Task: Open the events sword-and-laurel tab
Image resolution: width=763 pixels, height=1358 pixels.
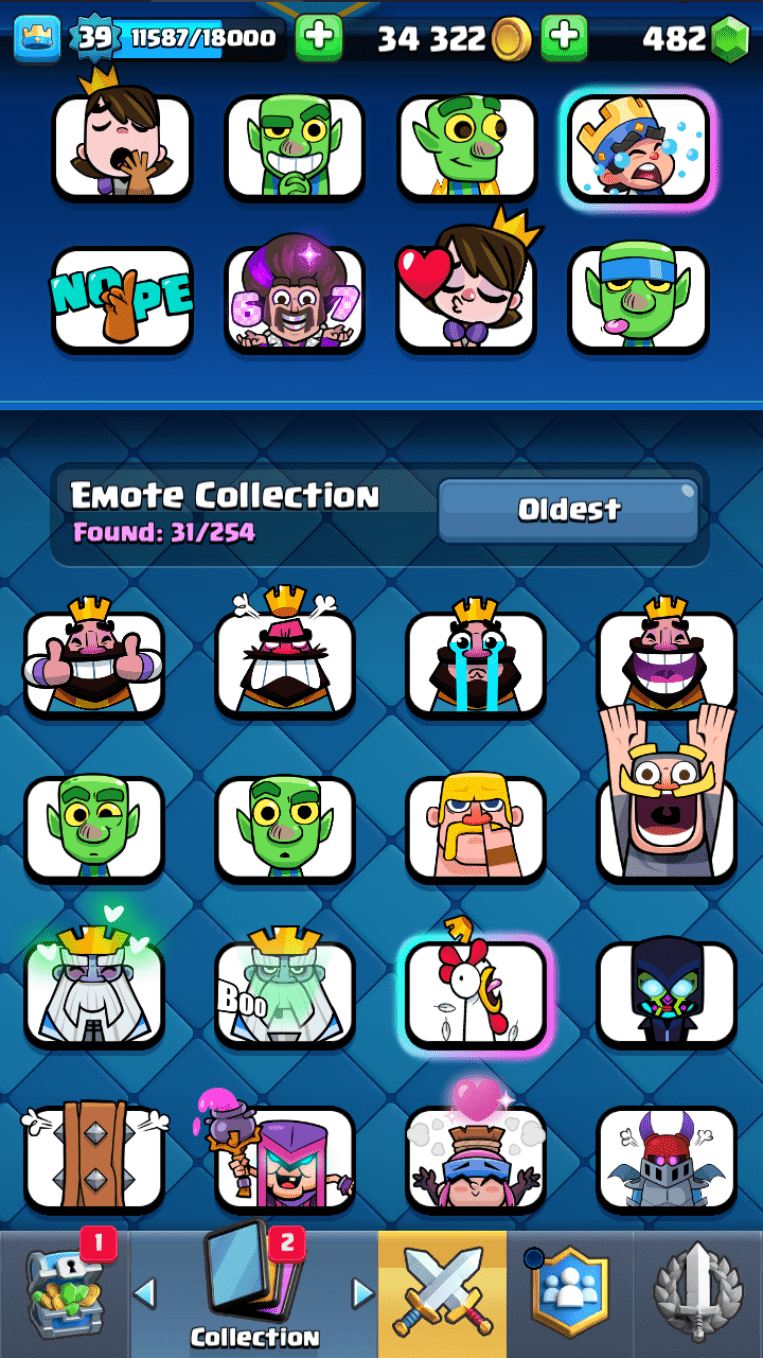Action: tap(699, 1294)
